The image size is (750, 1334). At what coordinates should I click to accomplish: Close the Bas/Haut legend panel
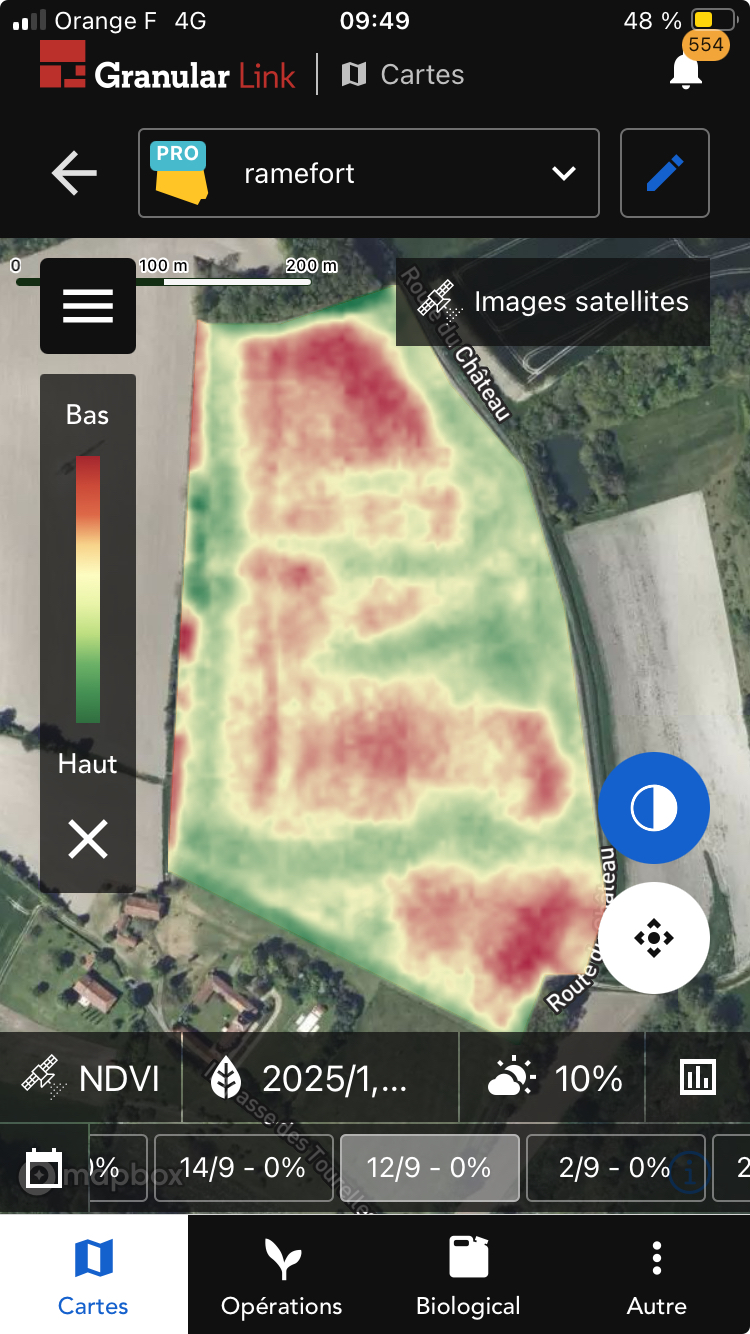tap(88, 839)
